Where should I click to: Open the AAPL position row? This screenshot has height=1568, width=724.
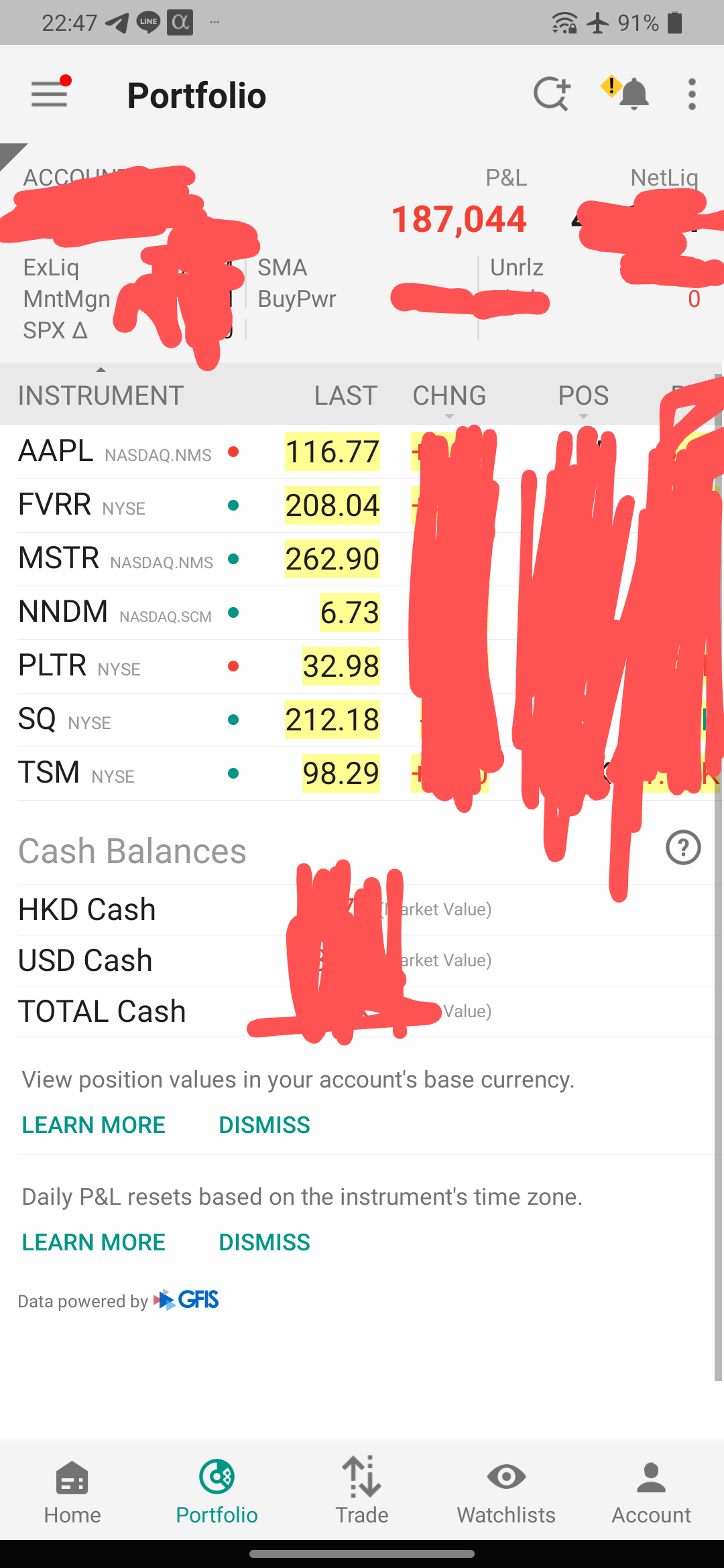coord(362,452)
